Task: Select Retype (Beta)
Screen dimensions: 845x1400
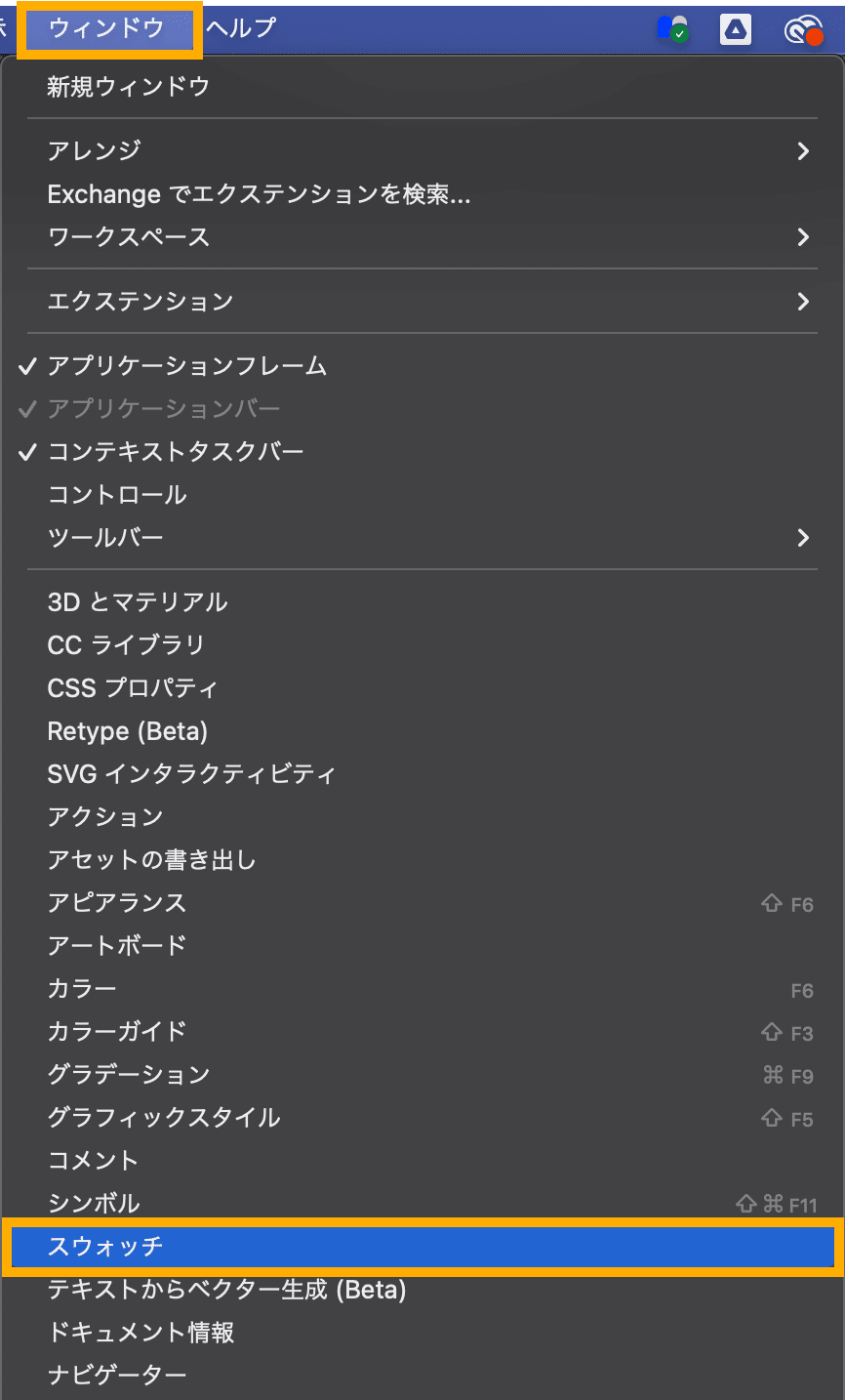Action: (x=127, y=731)
